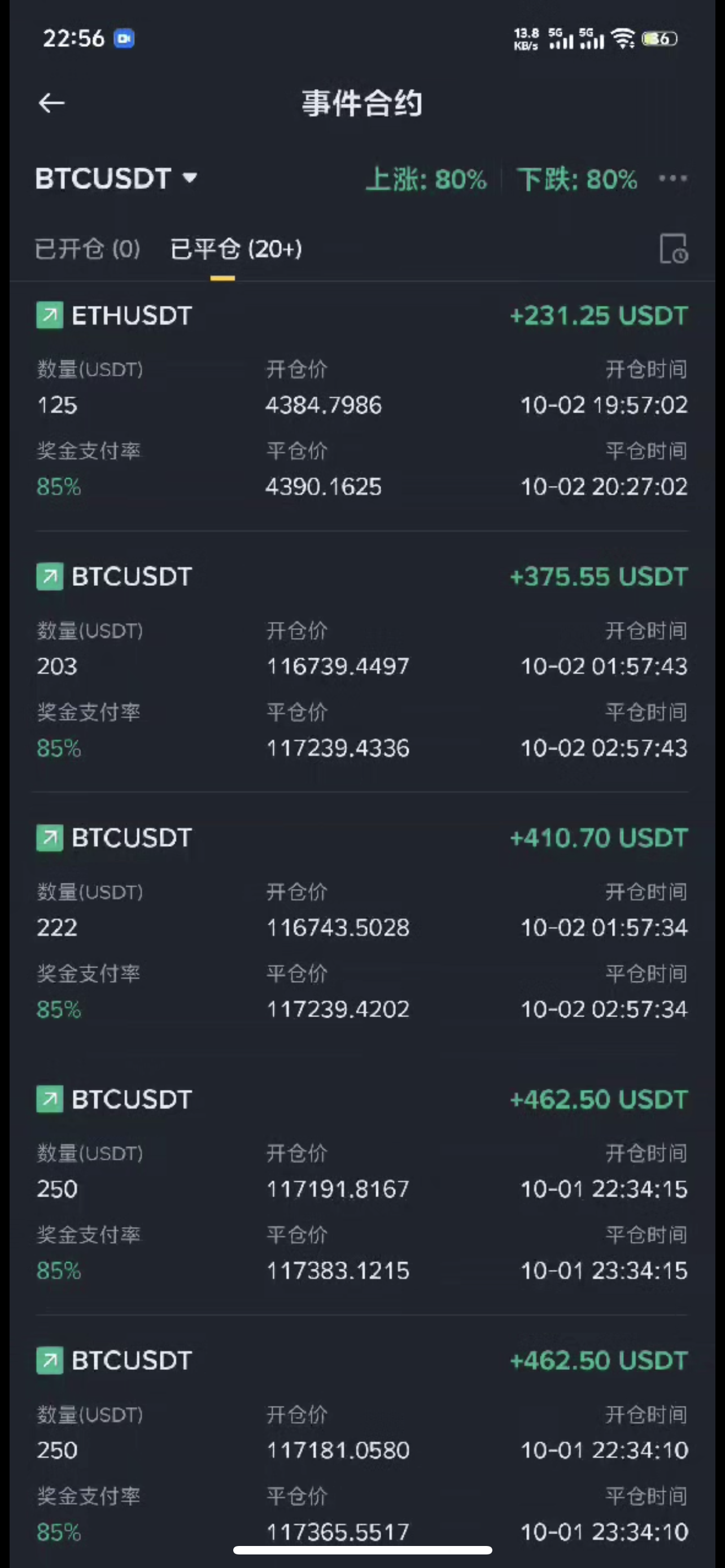The image size is (725, 1568).
Task: Tap the screen recording icon next to the clock
Action: pos(124,38)
